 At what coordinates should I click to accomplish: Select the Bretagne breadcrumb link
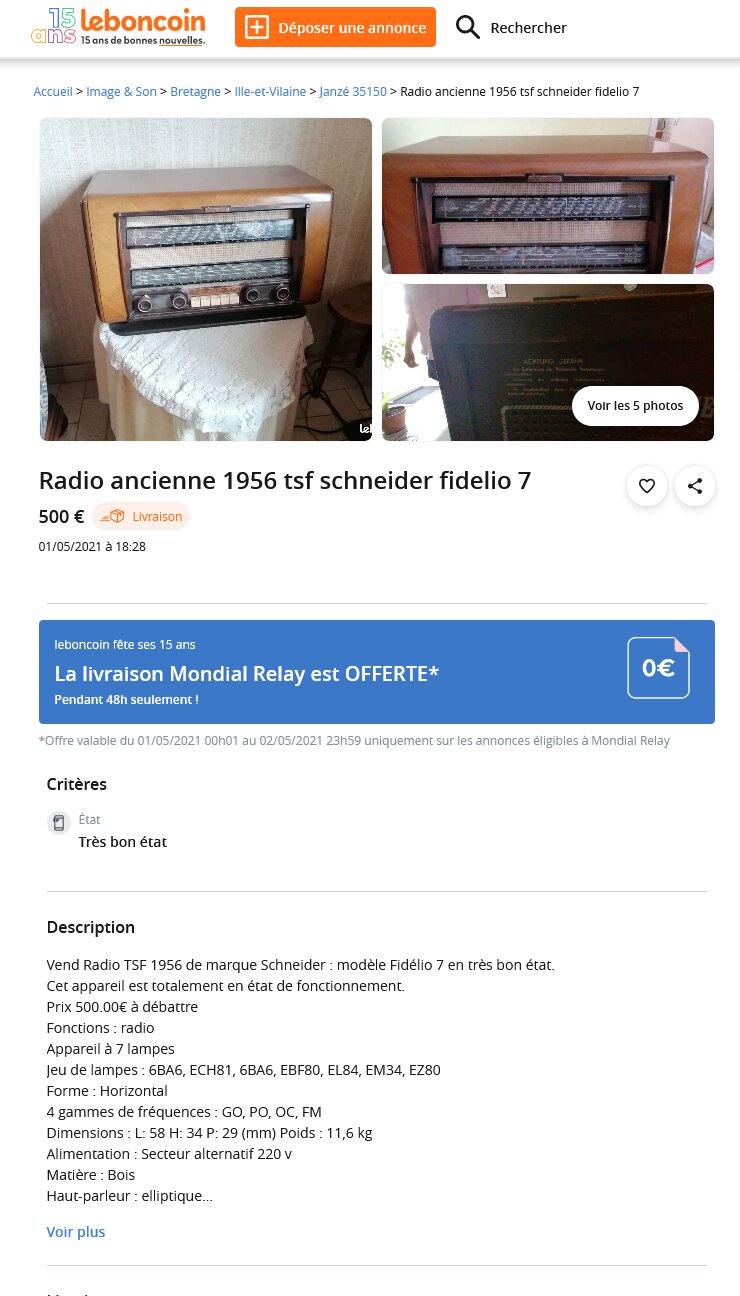[195, 91]
